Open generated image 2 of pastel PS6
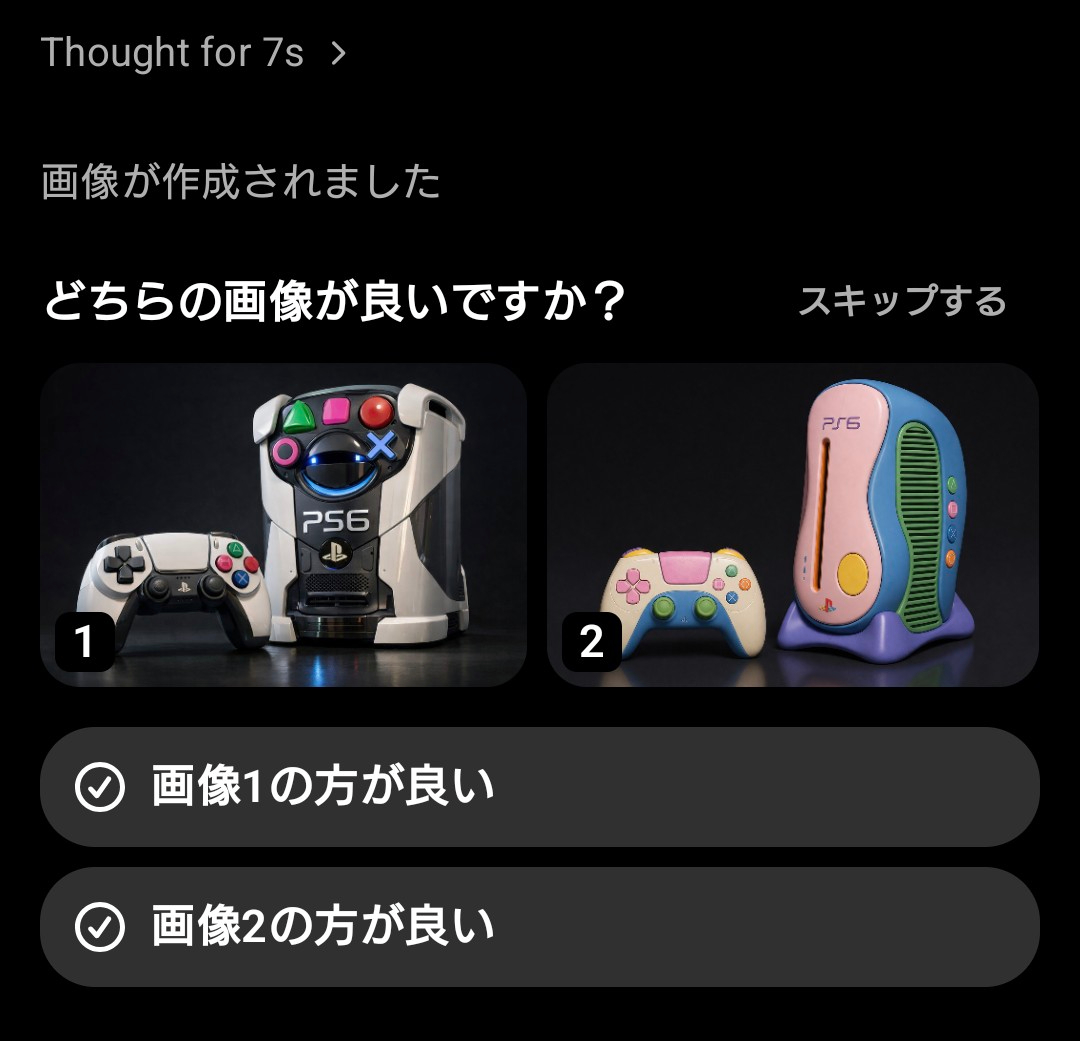Viewport: 1080px width, 1041px height. point(792,525)
